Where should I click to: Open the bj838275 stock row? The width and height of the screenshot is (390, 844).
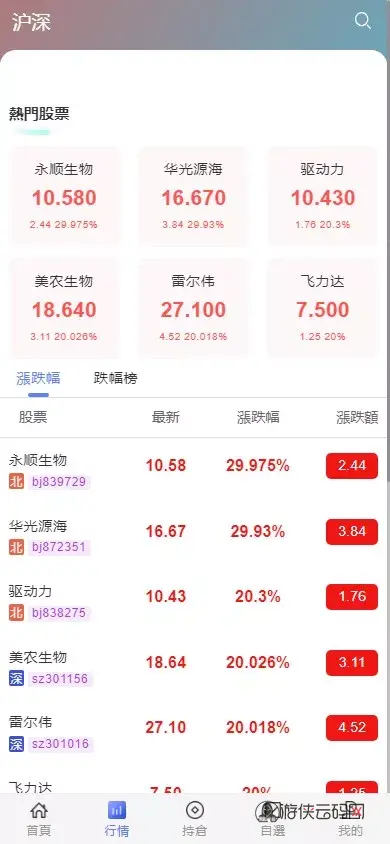(194, 601)
